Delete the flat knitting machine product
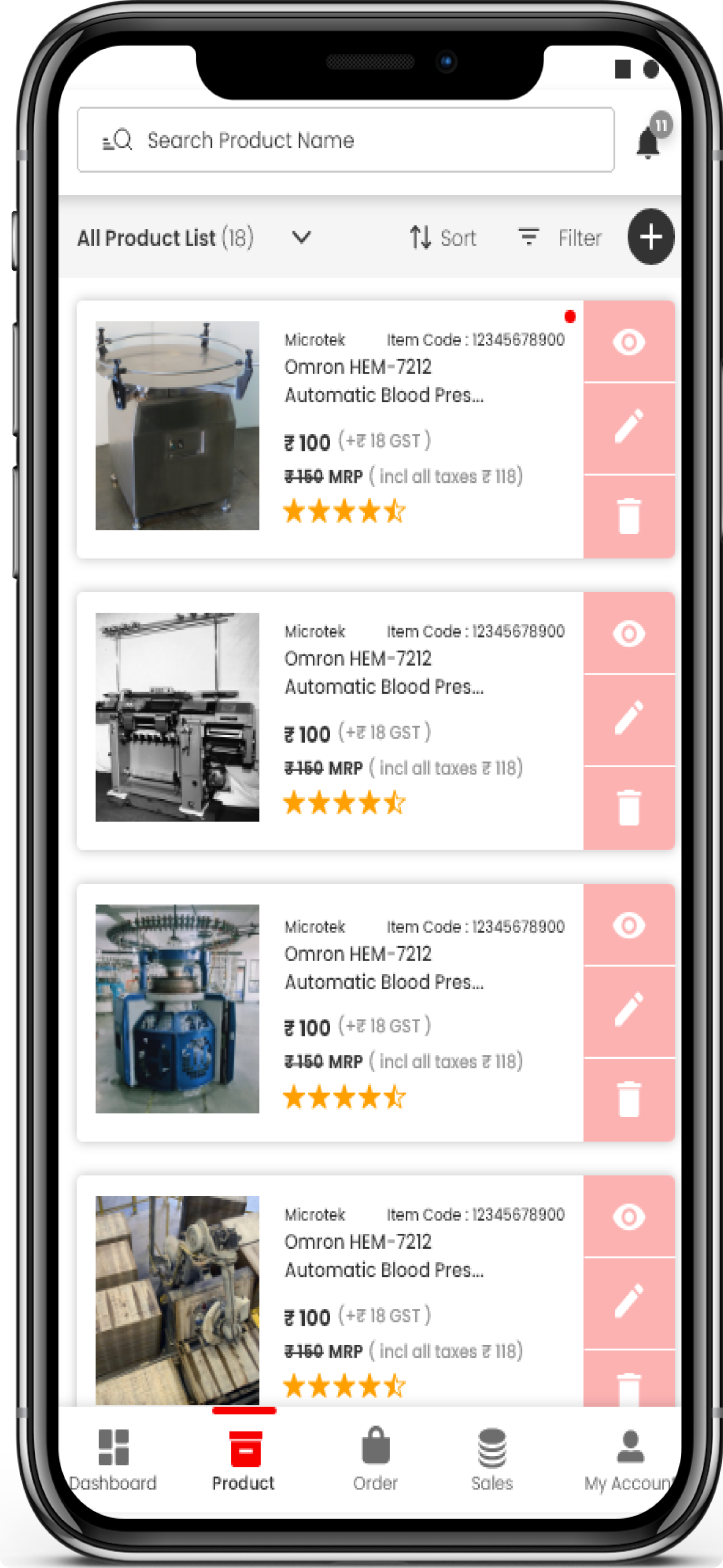 pyautogui.click(x=629, y=808)
